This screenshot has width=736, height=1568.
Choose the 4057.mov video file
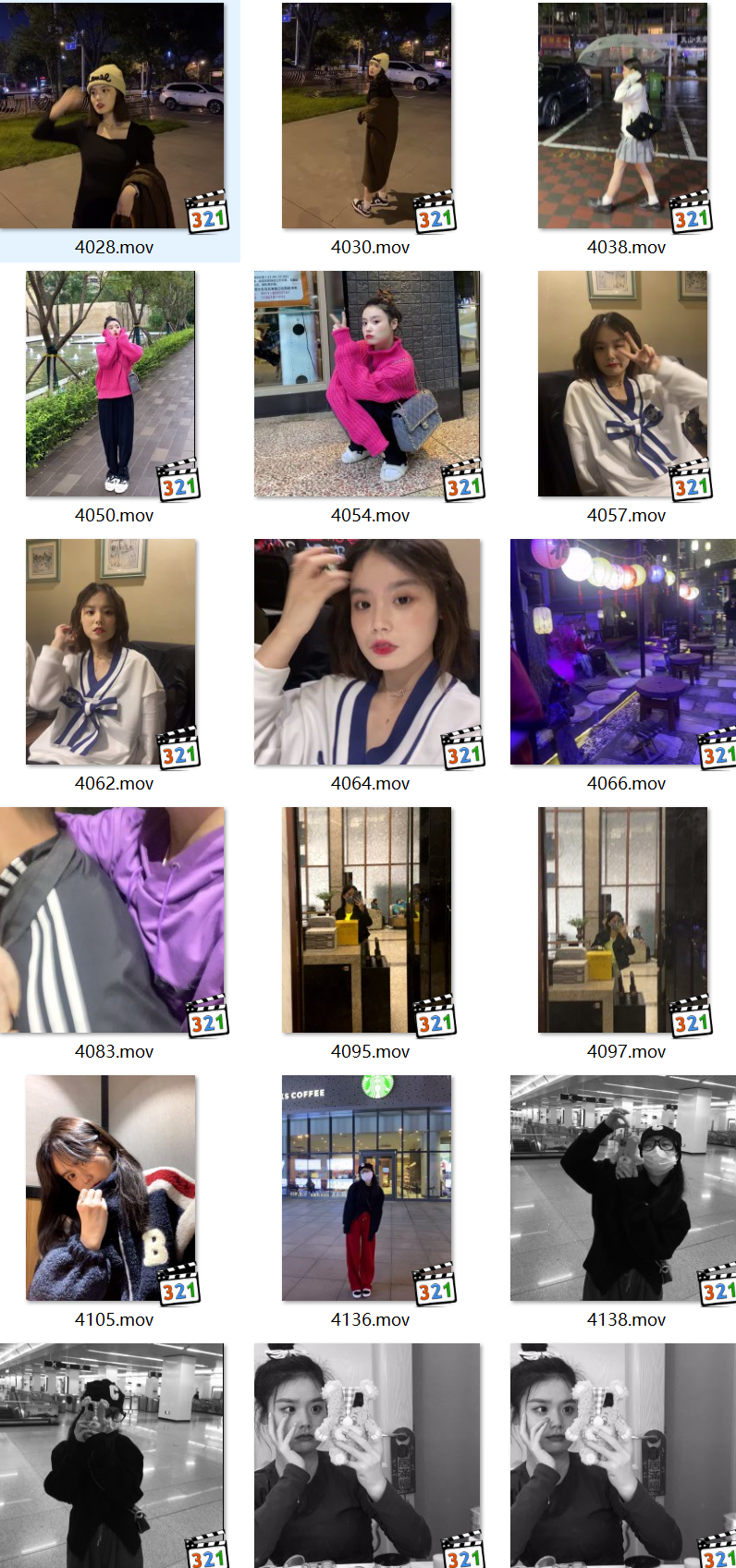[623, 384]
